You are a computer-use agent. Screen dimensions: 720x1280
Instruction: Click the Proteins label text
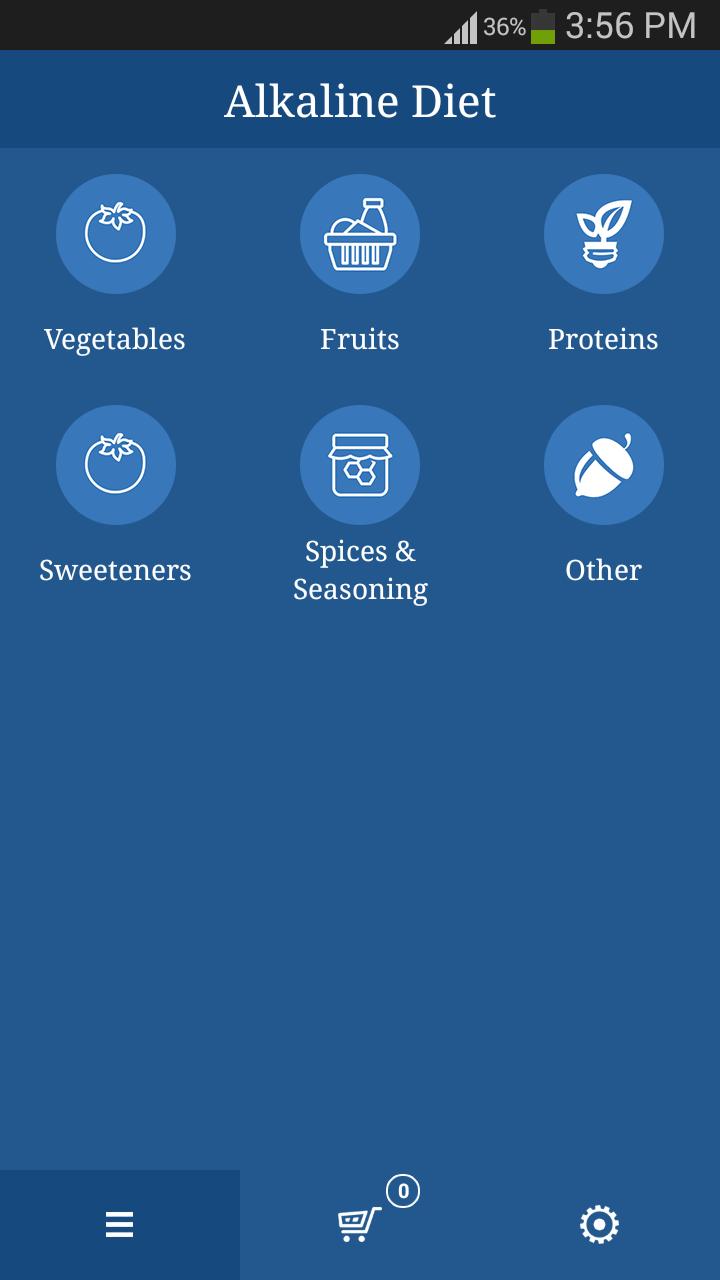point(603,338)
